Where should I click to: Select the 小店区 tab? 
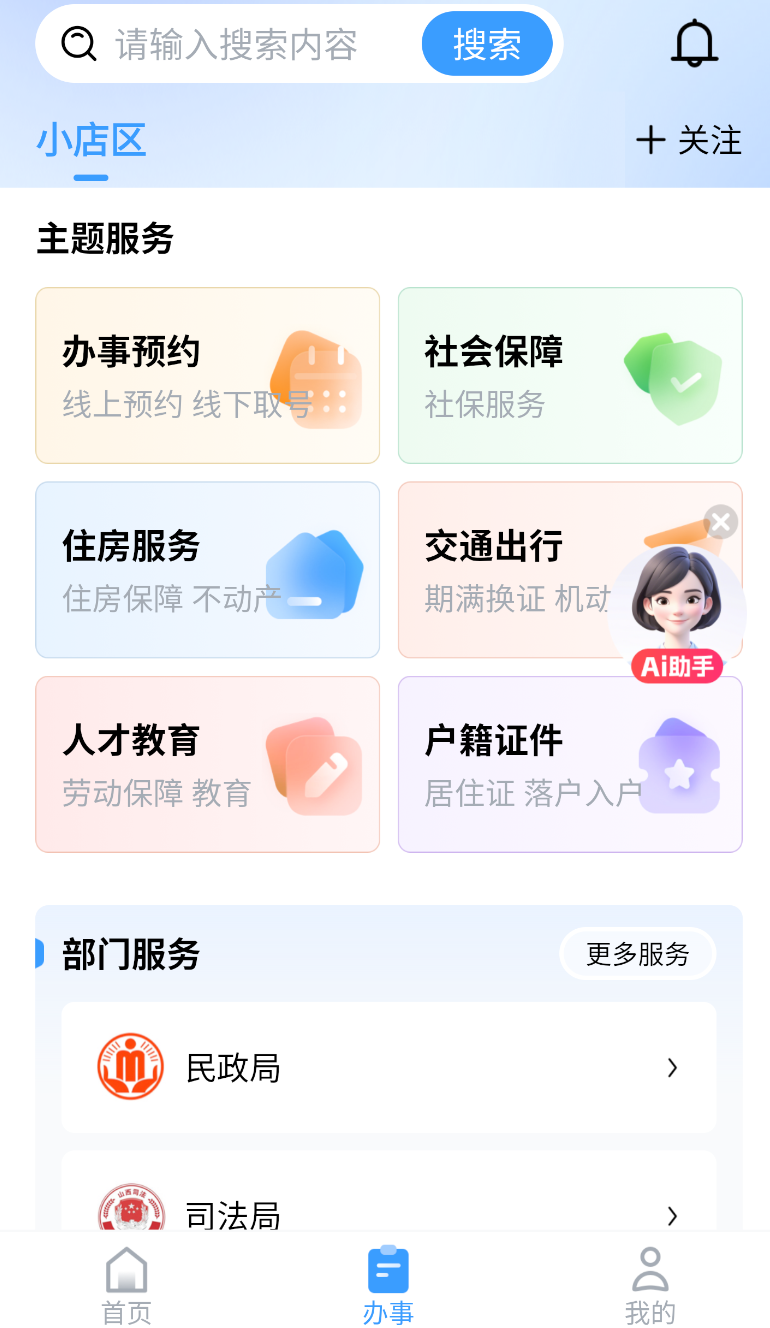pos(91,141)
